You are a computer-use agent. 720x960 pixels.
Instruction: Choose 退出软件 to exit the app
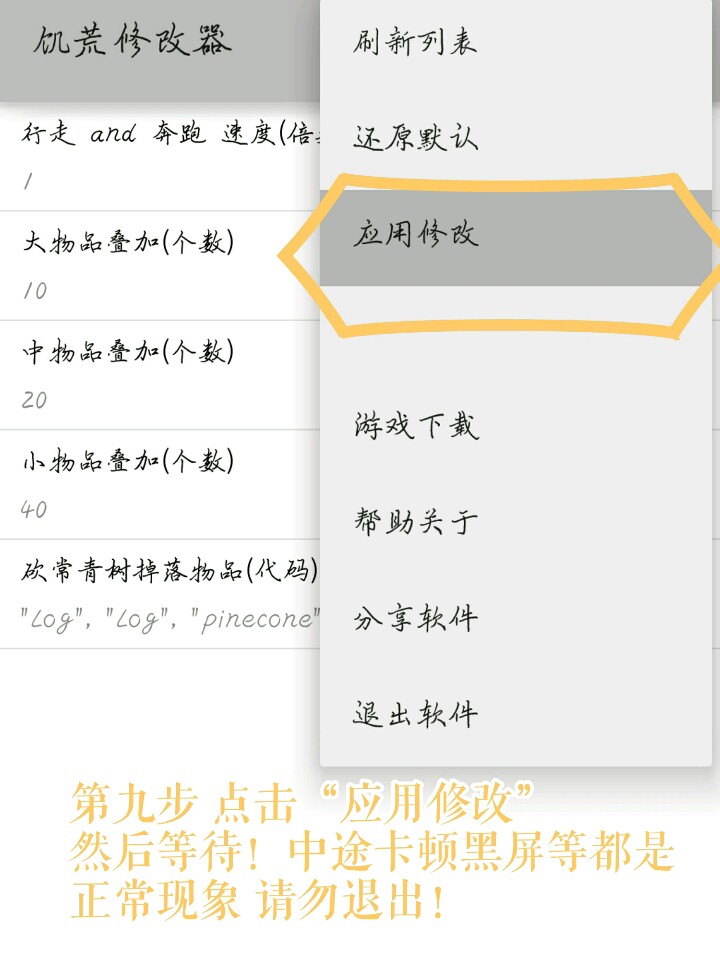point(415,714)
